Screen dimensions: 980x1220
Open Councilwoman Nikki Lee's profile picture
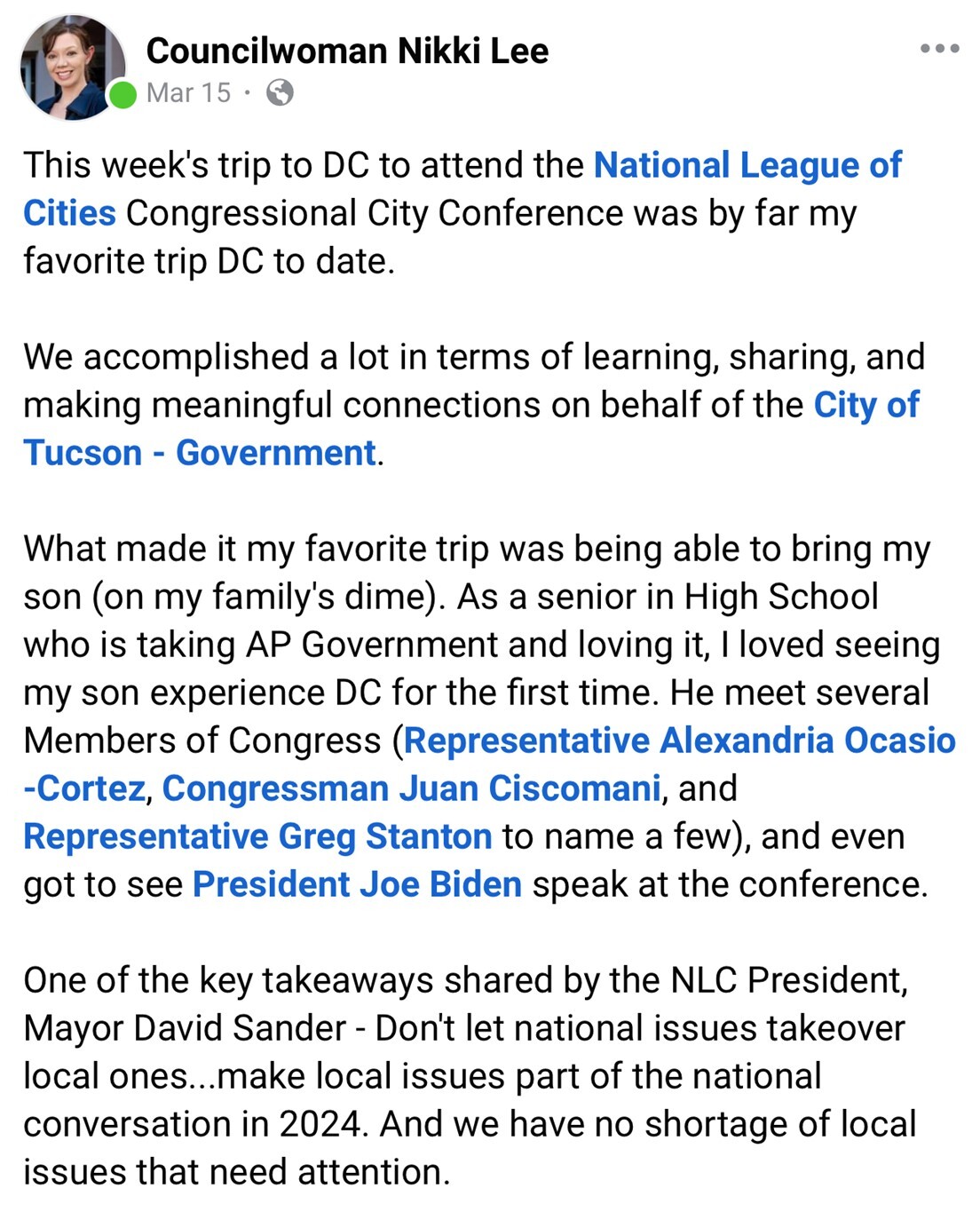pyautogui.click(x=71, y=67)
